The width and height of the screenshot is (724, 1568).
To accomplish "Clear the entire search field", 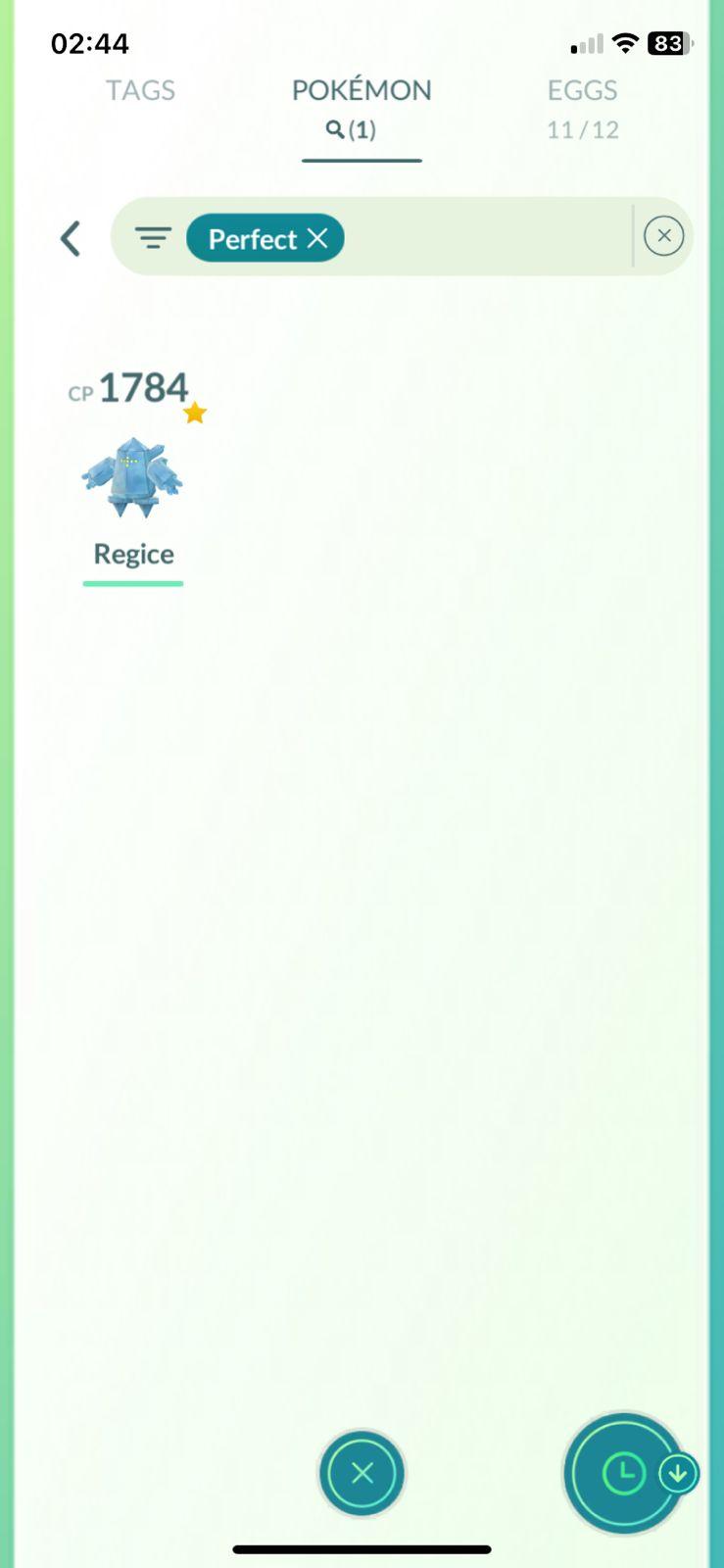I will point(663,236).
